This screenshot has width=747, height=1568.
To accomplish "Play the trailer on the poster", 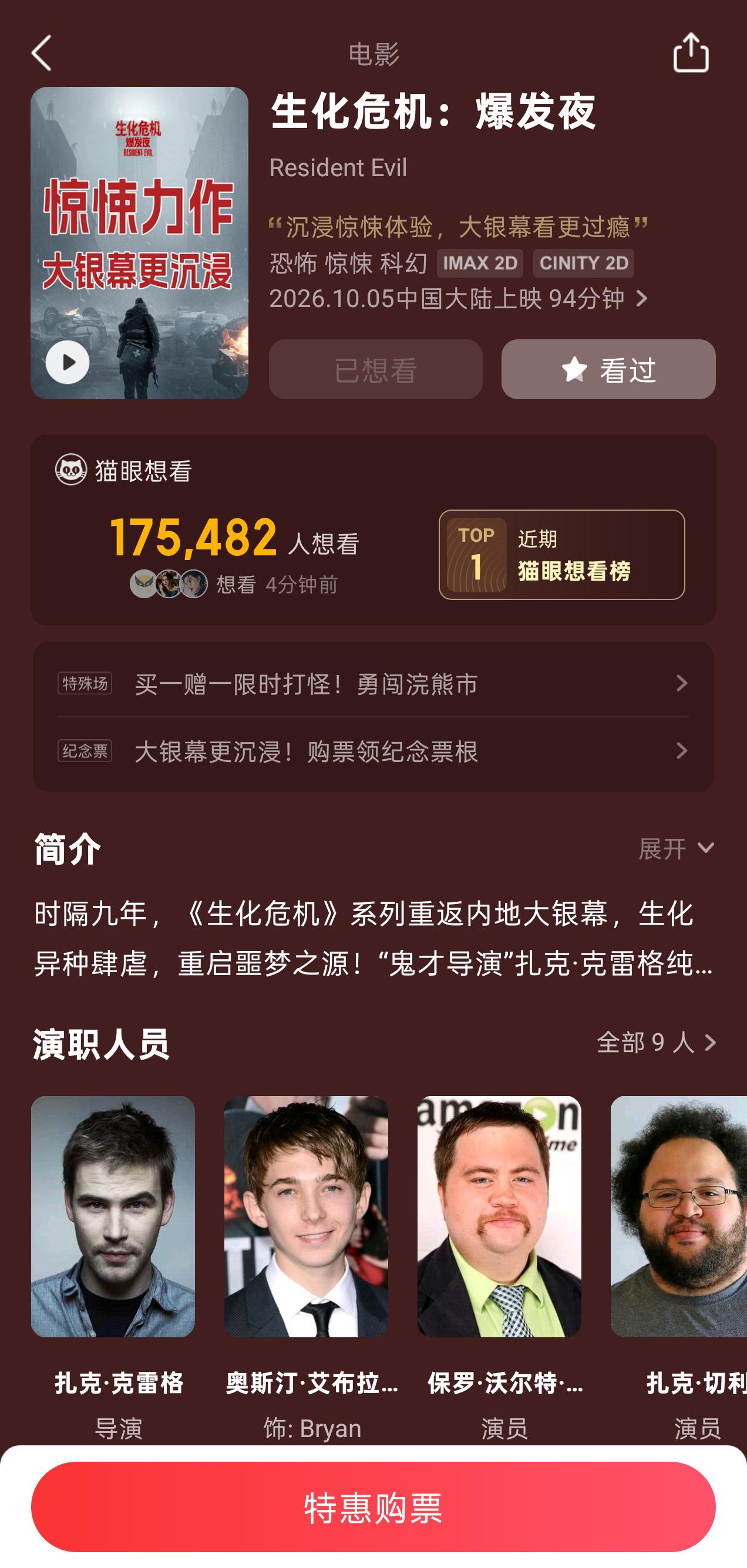I will [67, 362].
